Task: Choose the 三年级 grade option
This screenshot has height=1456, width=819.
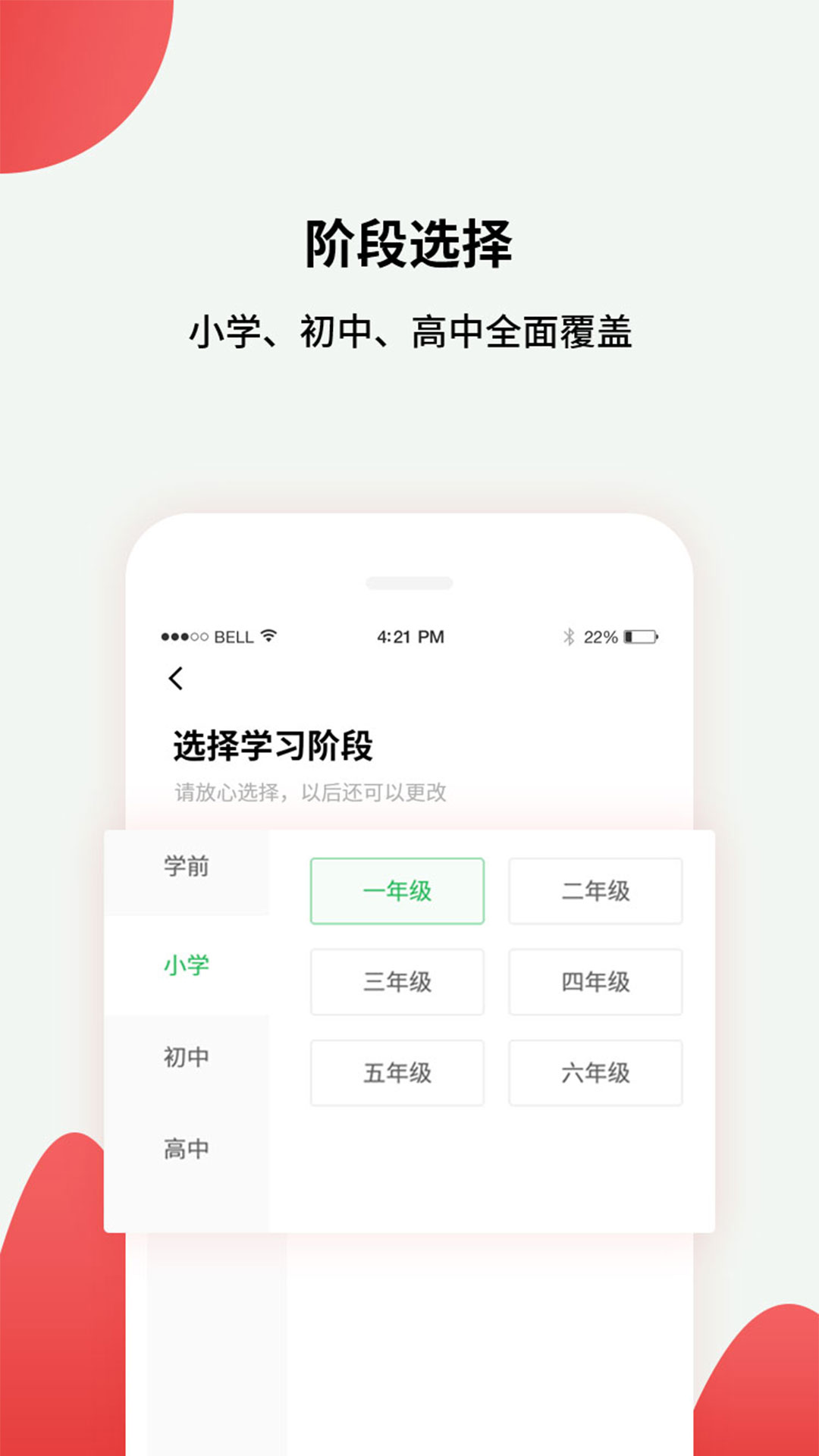Action: [x=397, y=982]
